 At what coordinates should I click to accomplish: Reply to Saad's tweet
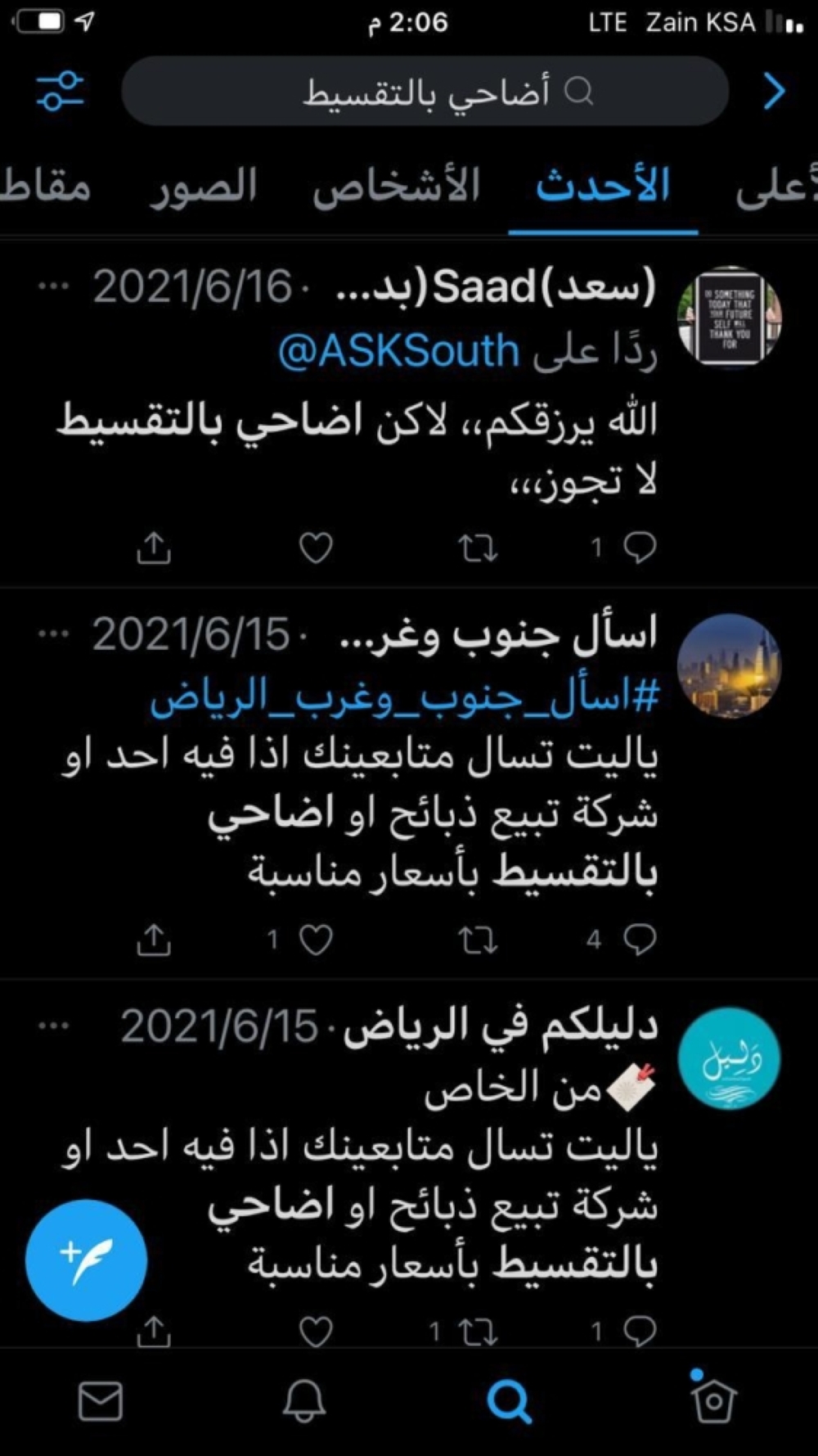(x=639, y=548)
